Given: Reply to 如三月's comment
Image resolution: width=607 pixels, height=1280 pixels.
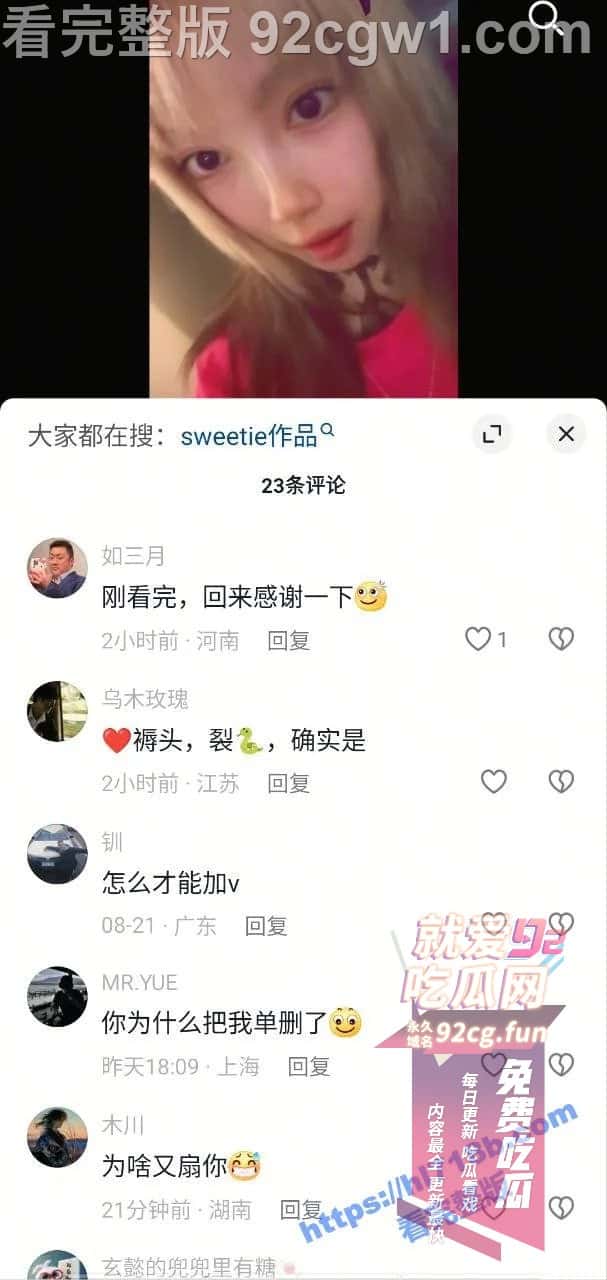Looking at the screenshot, I should coord(288,640).
